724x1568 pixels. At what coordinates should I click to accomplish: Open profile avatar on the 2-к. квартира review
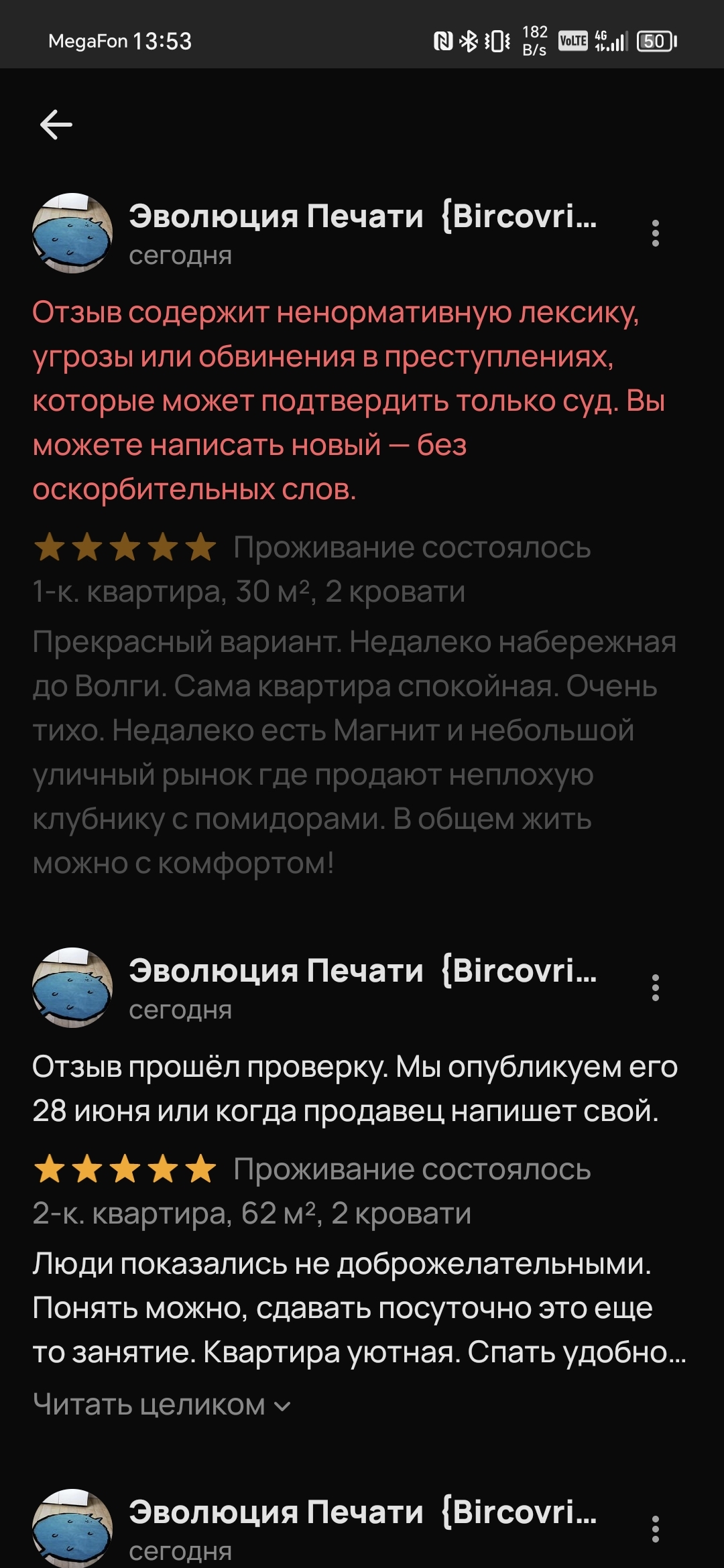coord(72,988)
